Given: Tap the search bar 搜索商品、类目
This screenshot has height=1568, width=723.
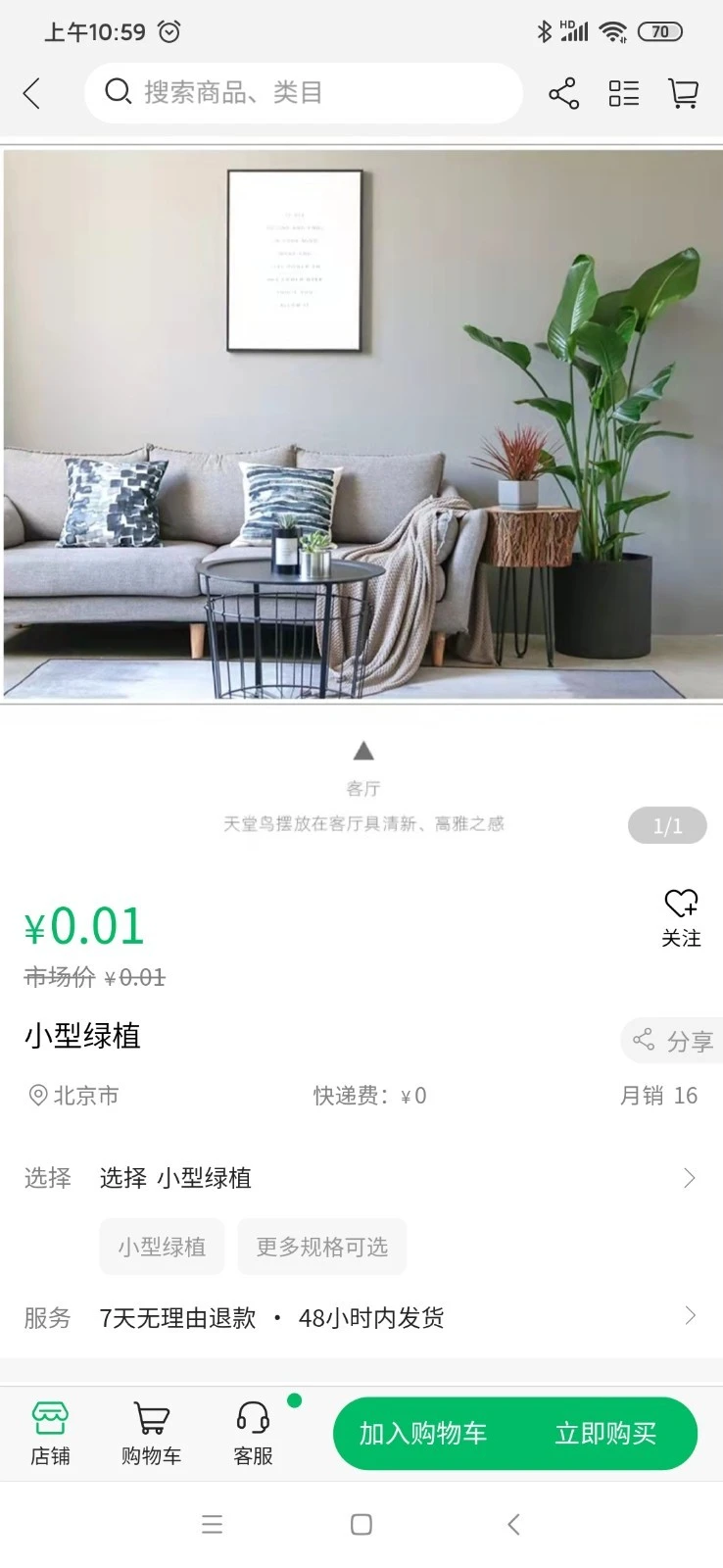Looking at the screenshot, I should [304, 93].
